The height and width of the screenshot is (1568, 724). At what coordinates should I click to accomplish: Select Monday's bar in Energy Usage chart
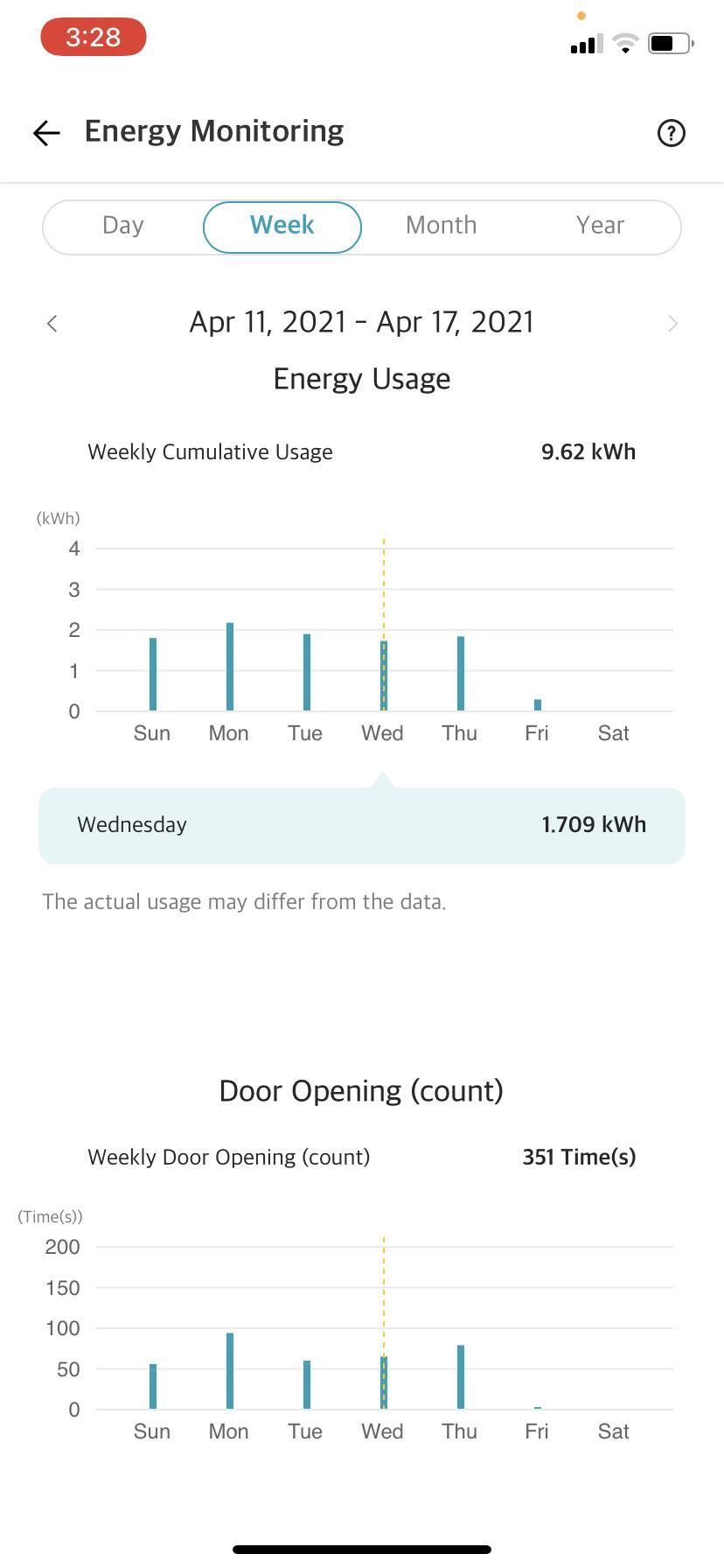click(230, 667)
